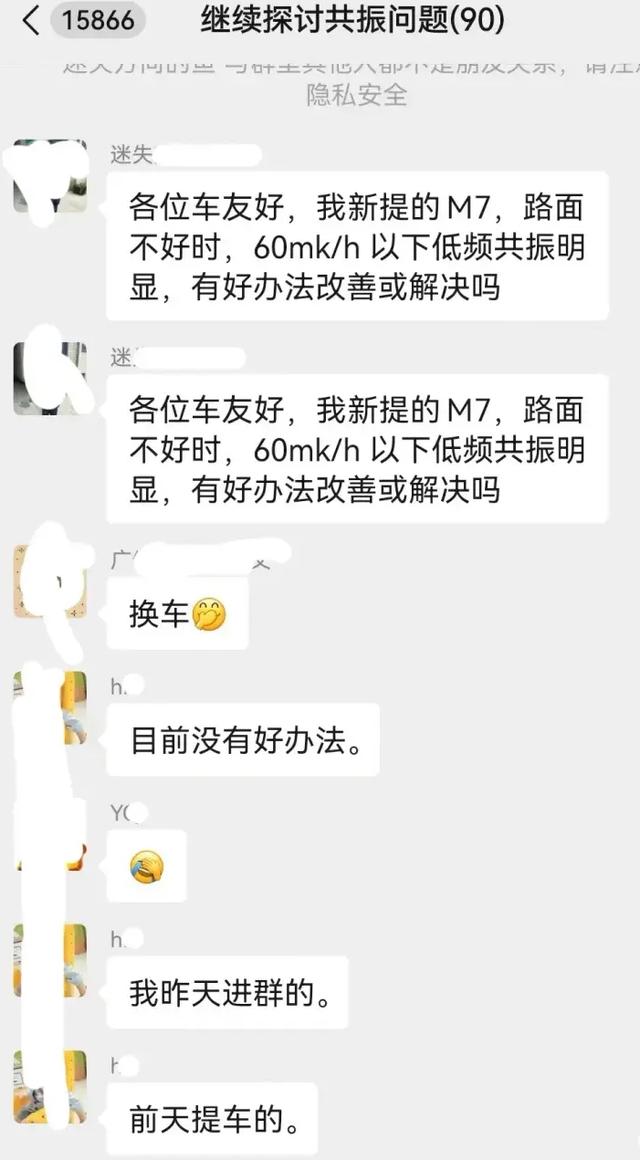The image size is (640, 1160).
Task: Go back to the chat list
Action: (x=32, y=20)
